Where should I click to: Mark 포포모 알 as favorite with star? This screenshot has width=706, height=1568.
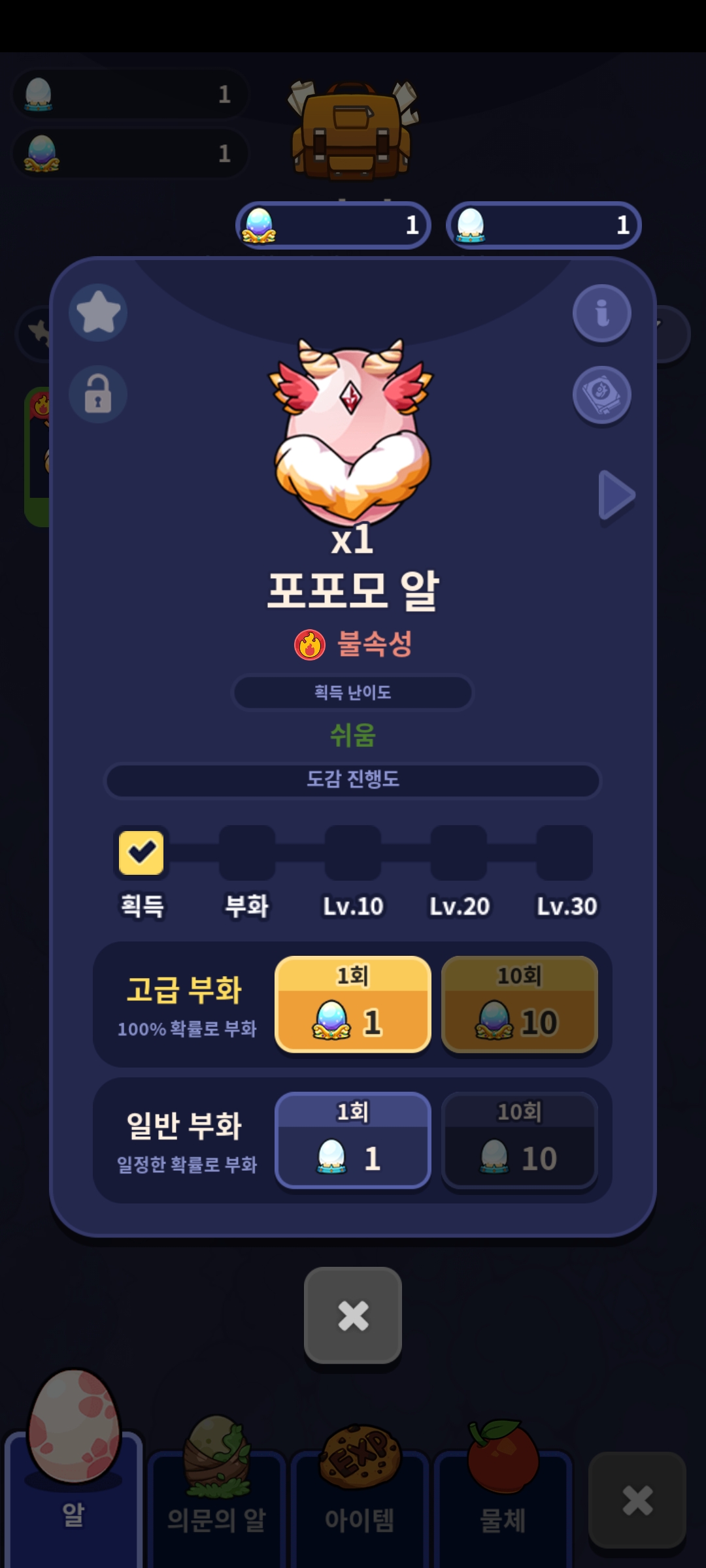(98, 312)
